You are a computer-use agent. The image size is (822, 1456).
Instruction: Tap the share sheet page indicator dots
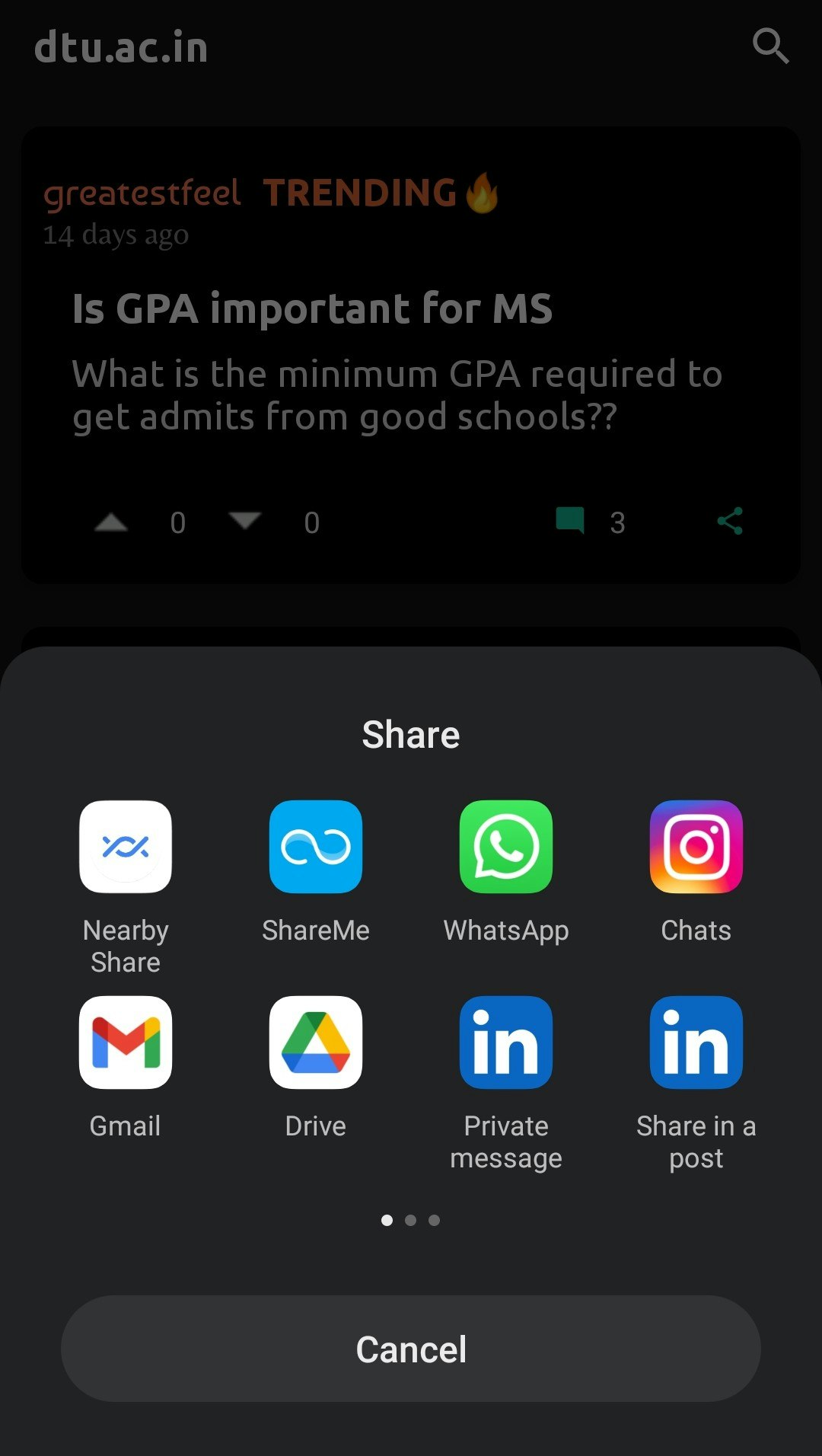pos(411,1220)
